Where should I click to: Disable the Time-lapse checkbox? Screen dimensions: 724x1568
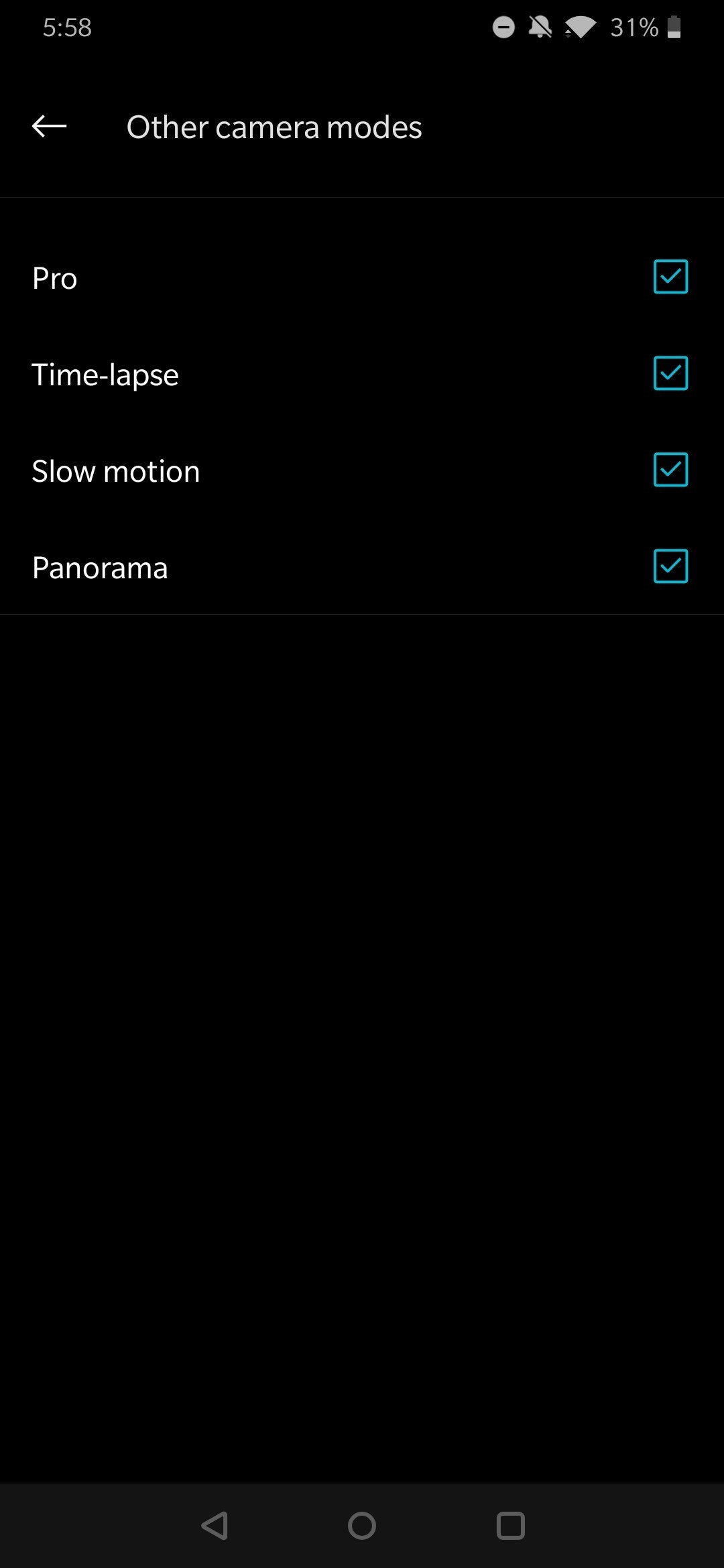coord(670,373)
